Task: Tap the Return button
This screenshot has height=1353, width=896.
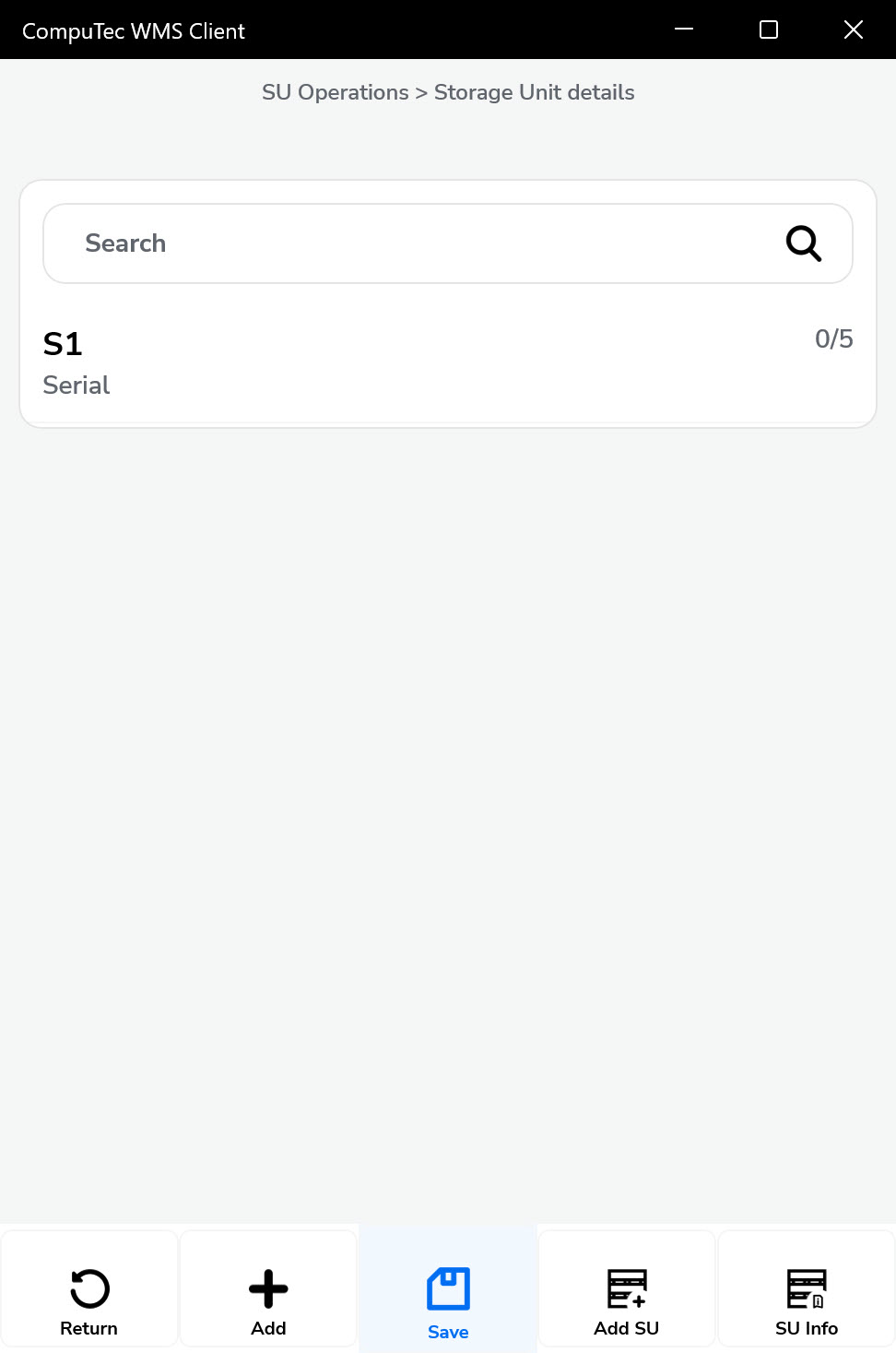Action: pyautogui.click(x=89, y=1300)
